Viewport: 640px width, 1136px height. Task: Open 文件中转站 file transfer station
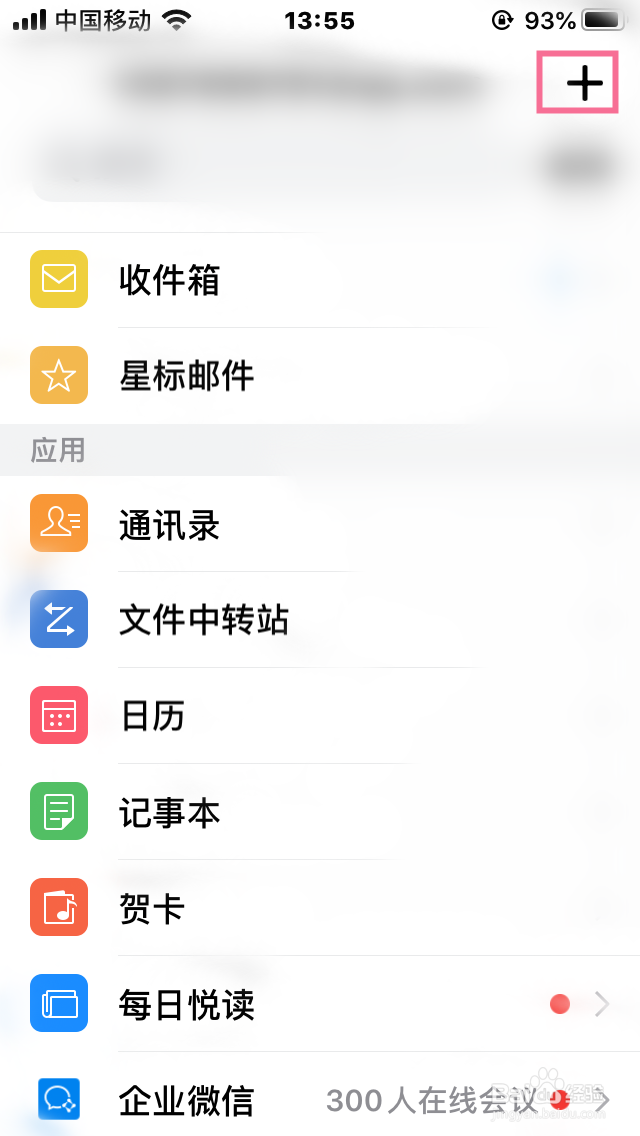(x=320, y=619)
